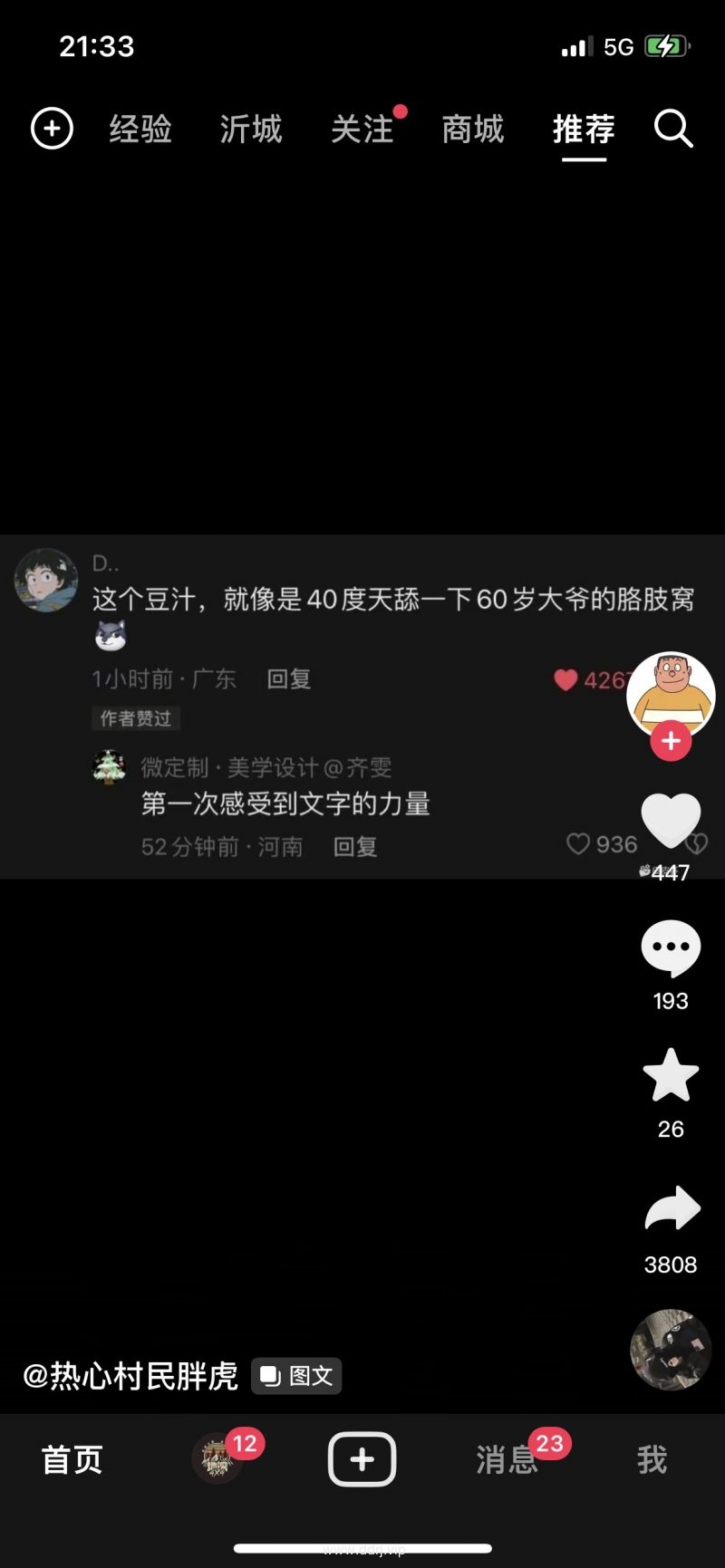Open @热心村民胖虎 profile link
Screen dimensions: 725x1568
coord(130,1376)
